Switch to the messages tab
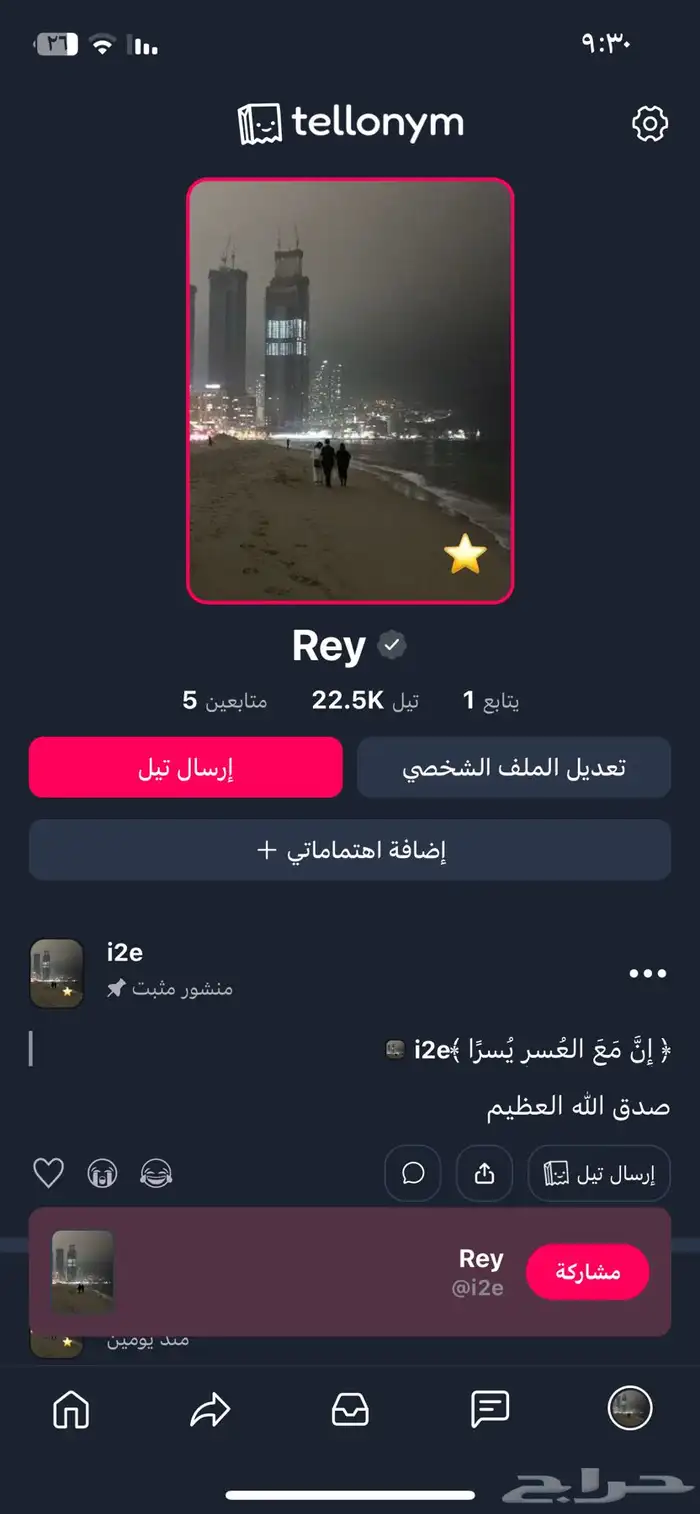This screenshot has width=700, height=1514. point(490,1409)
